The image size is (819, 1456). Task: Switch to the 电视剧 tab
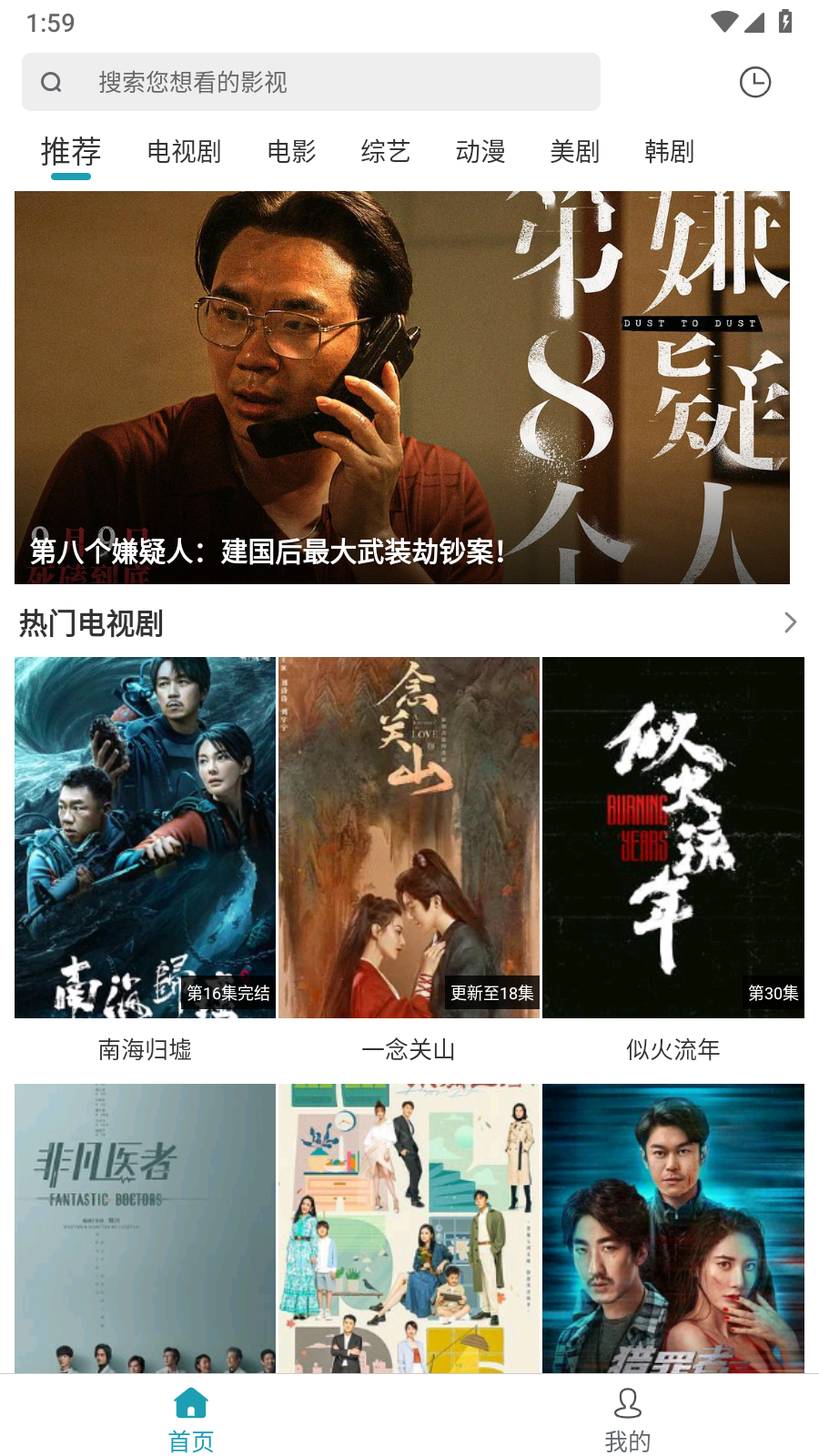(x=185, y=151)
